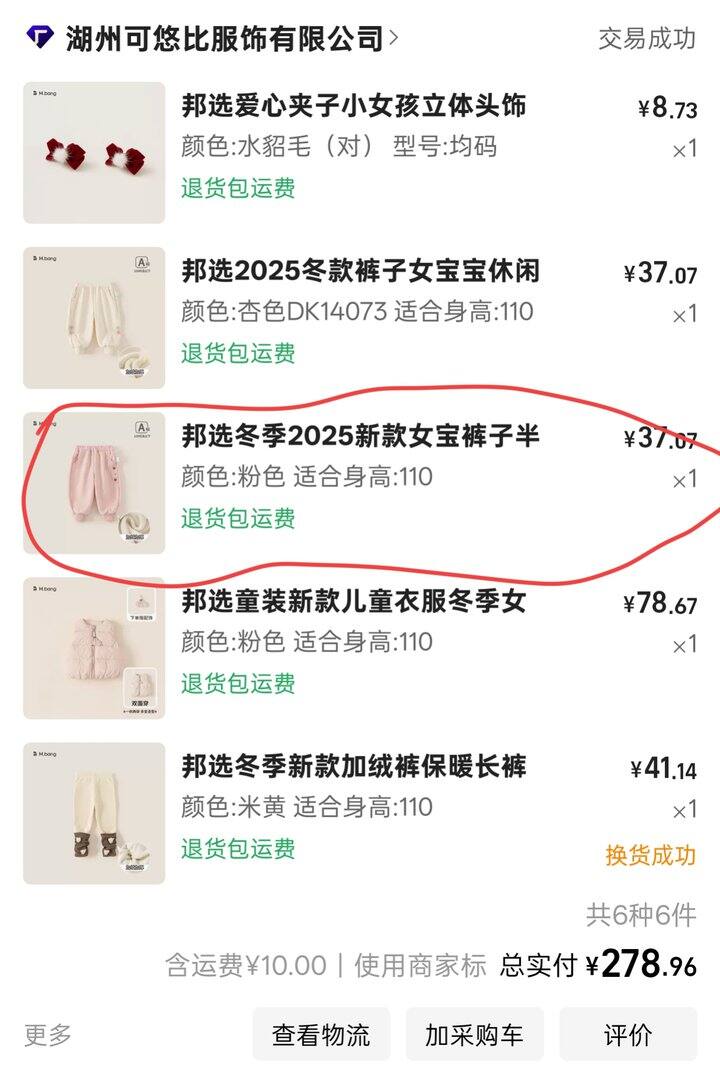Open the 湖州可悠比服饰有限公司 shop page
The height and width of the screenshot is (1084, 720).
click(225, 39)
